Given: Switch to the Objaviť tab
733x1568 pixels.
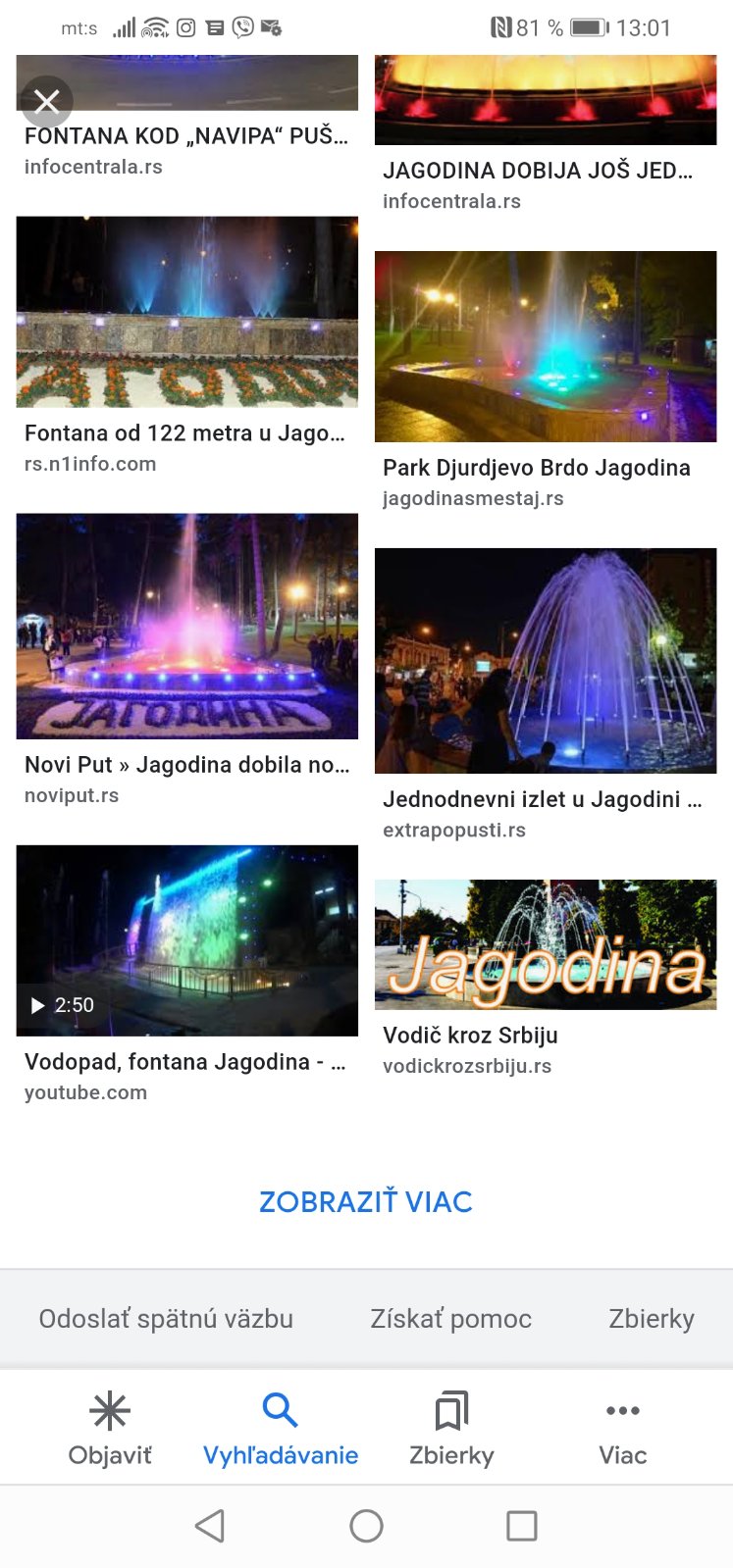Looking at the screenshot, I should (x=110, y=1428).
